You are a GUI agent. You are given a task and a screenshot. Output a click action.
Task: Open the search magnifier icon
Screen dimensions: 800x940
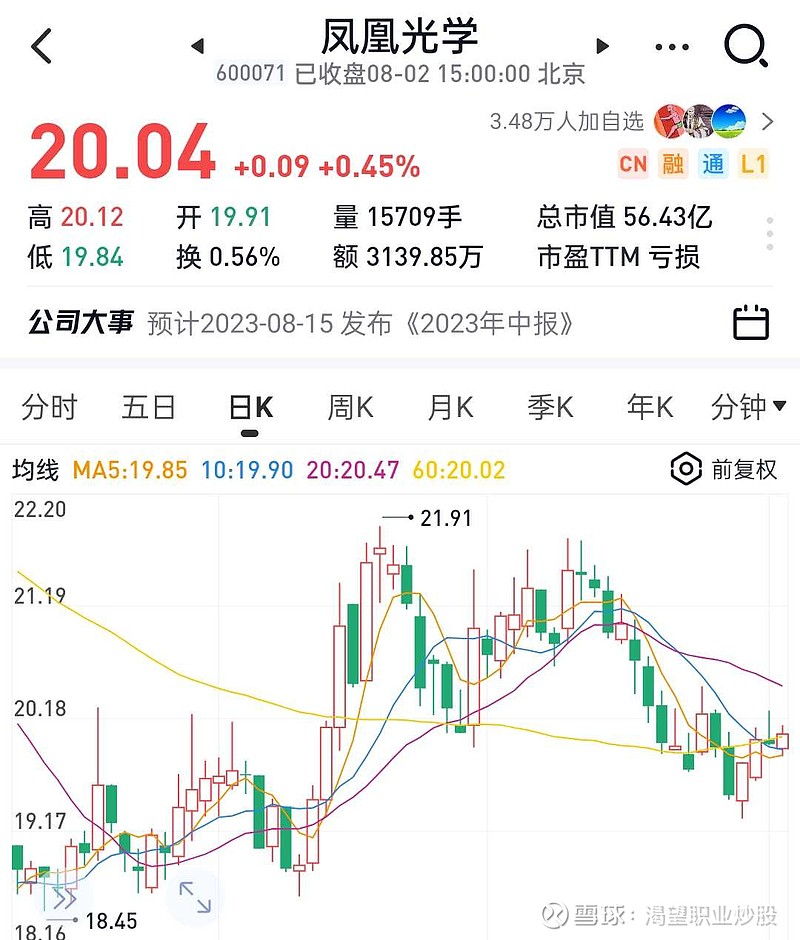click(745, 45)
